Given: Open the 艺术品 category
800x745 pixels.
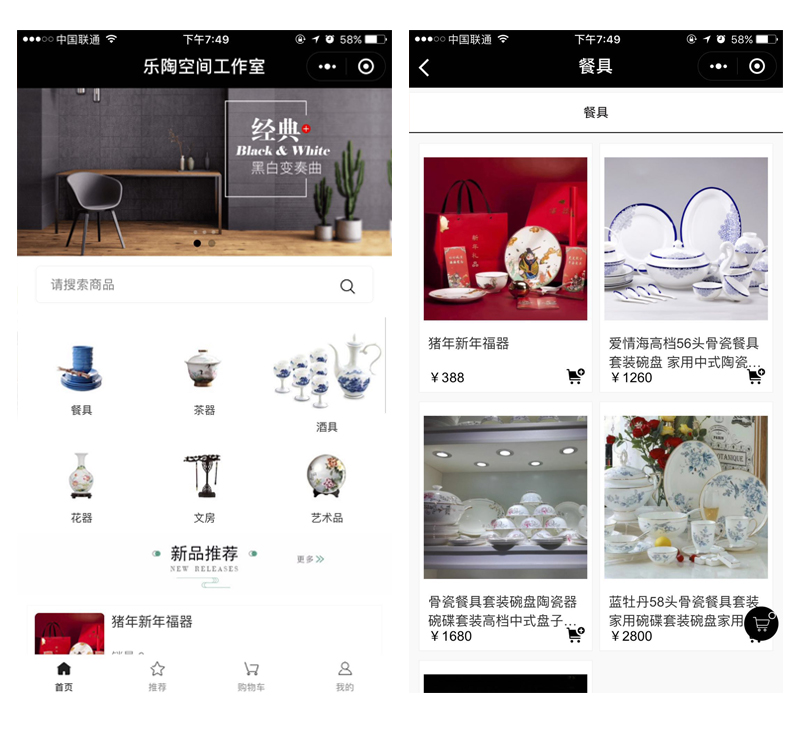Looking at the screenshot, I should tap(327, 486).
